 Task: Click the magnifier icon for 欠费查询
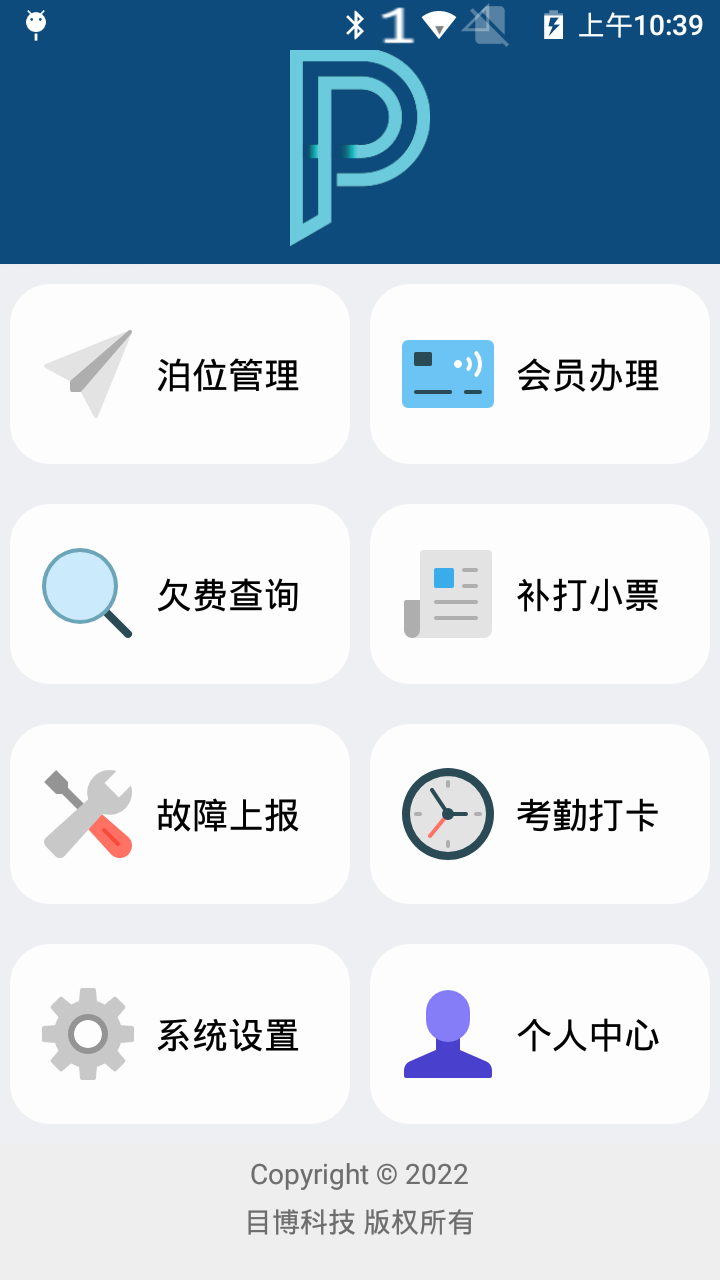87,592
